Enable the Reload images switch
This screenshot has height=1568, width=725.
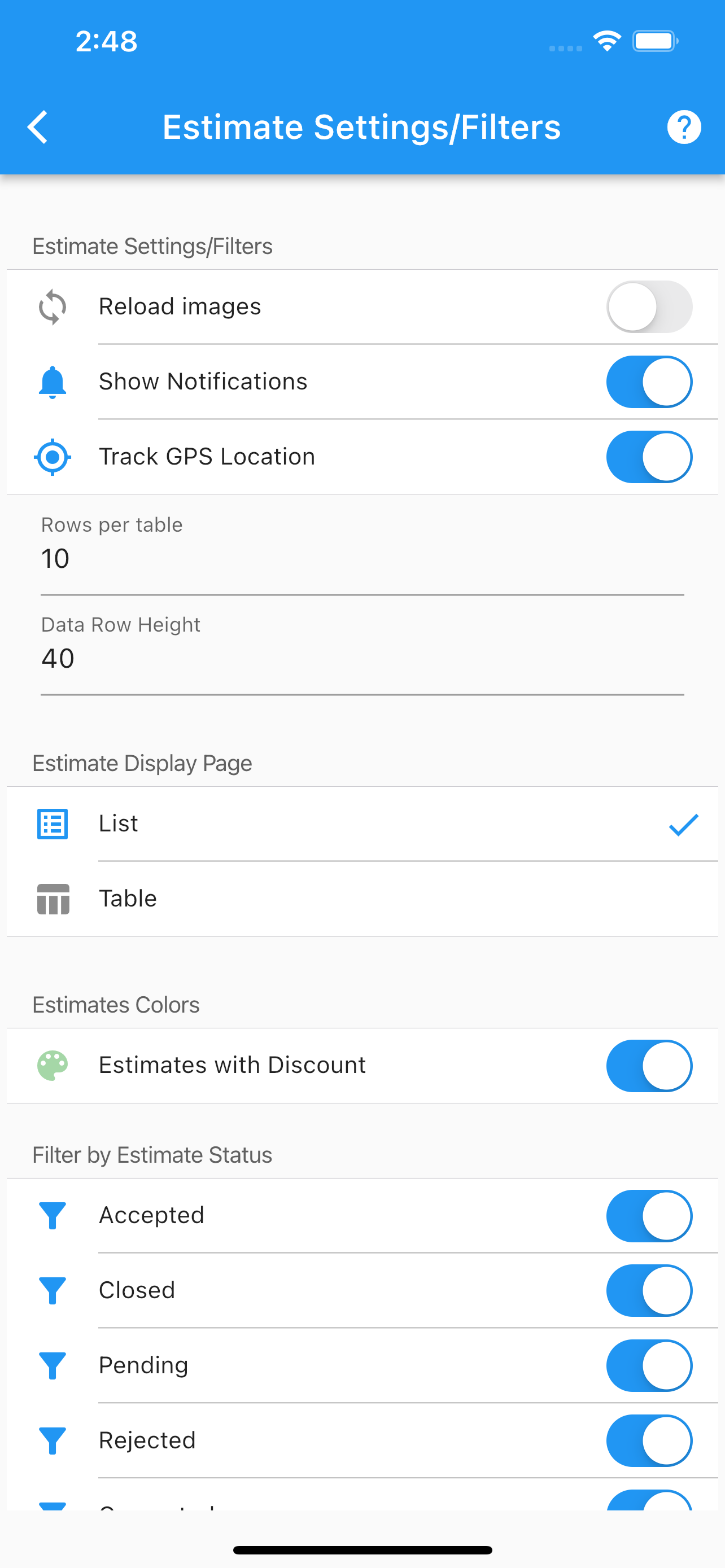pyautogui.click(x=649, y=307)
